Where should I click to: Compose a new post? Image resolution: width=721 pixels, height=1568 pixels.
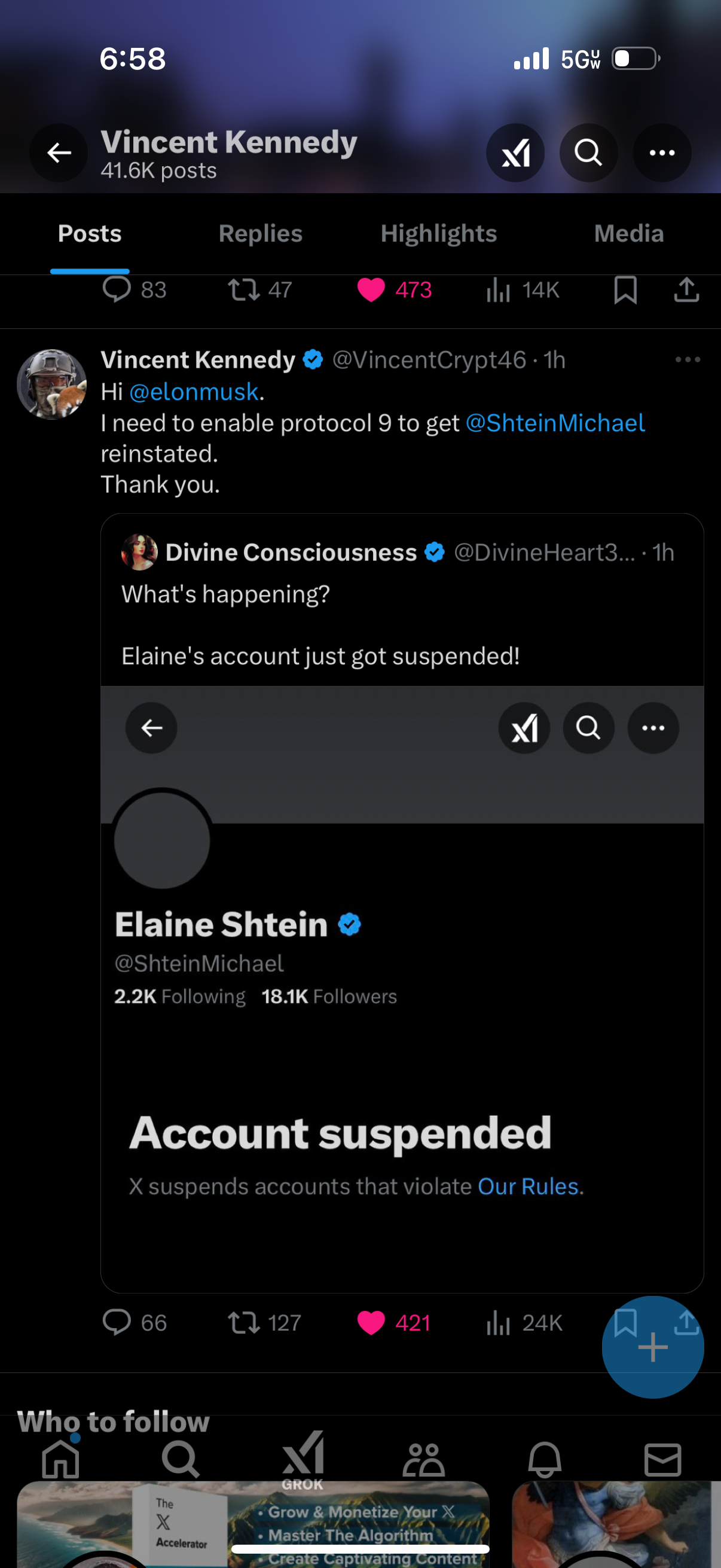[x=652, y=1347]
